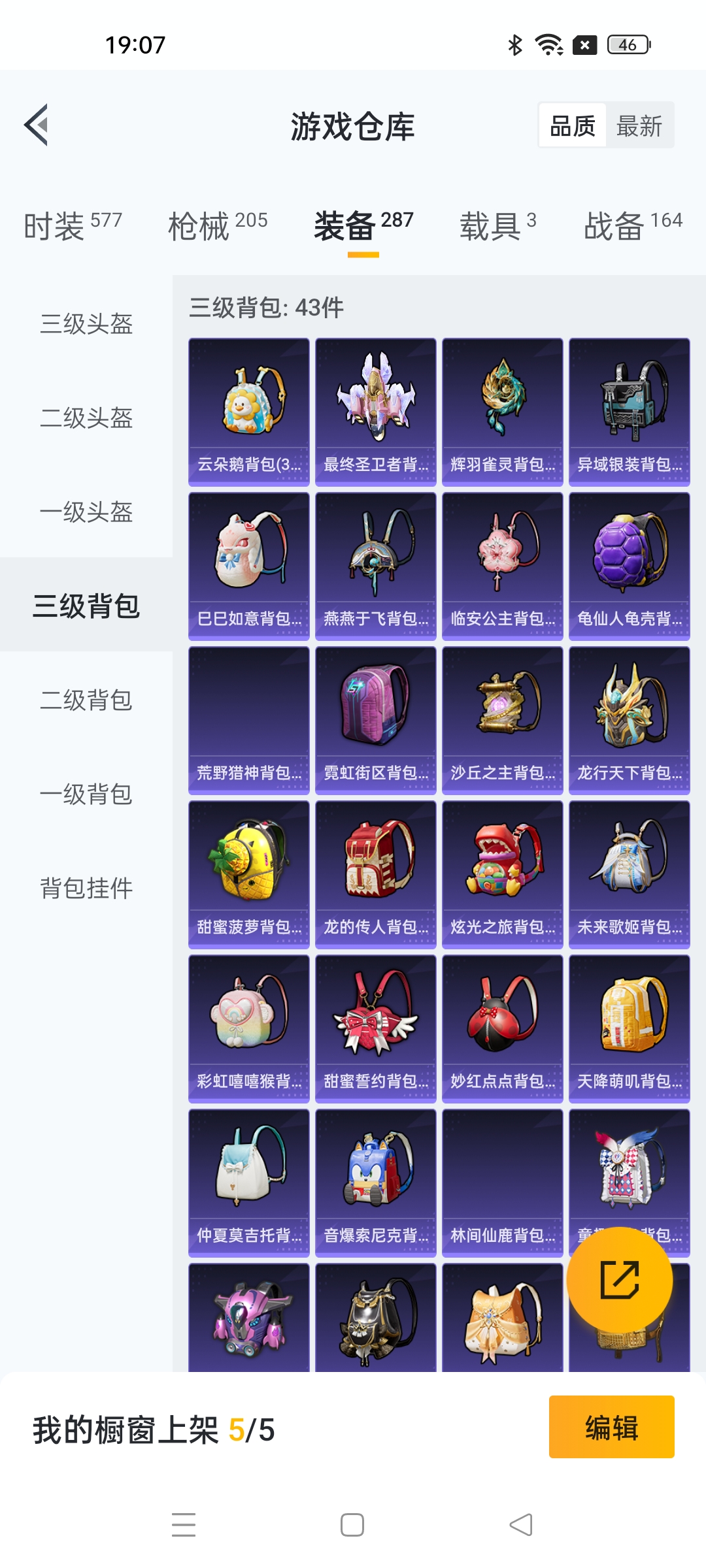Tap the 编辑 button
Screen dimensions: 706x1568
(611, 1427)
